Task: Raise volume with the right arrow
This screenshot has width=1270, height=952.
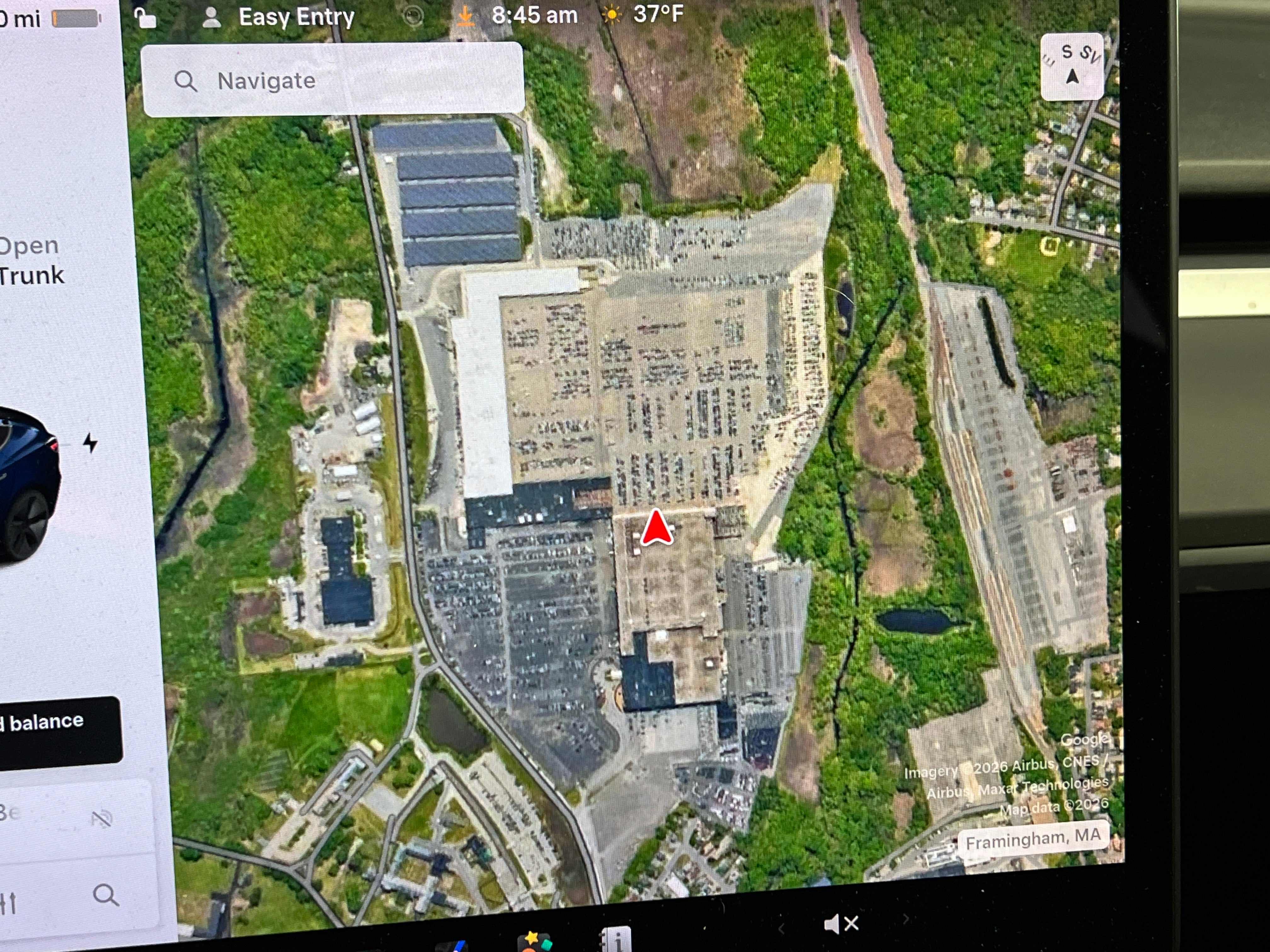Action: coord(906,919)
